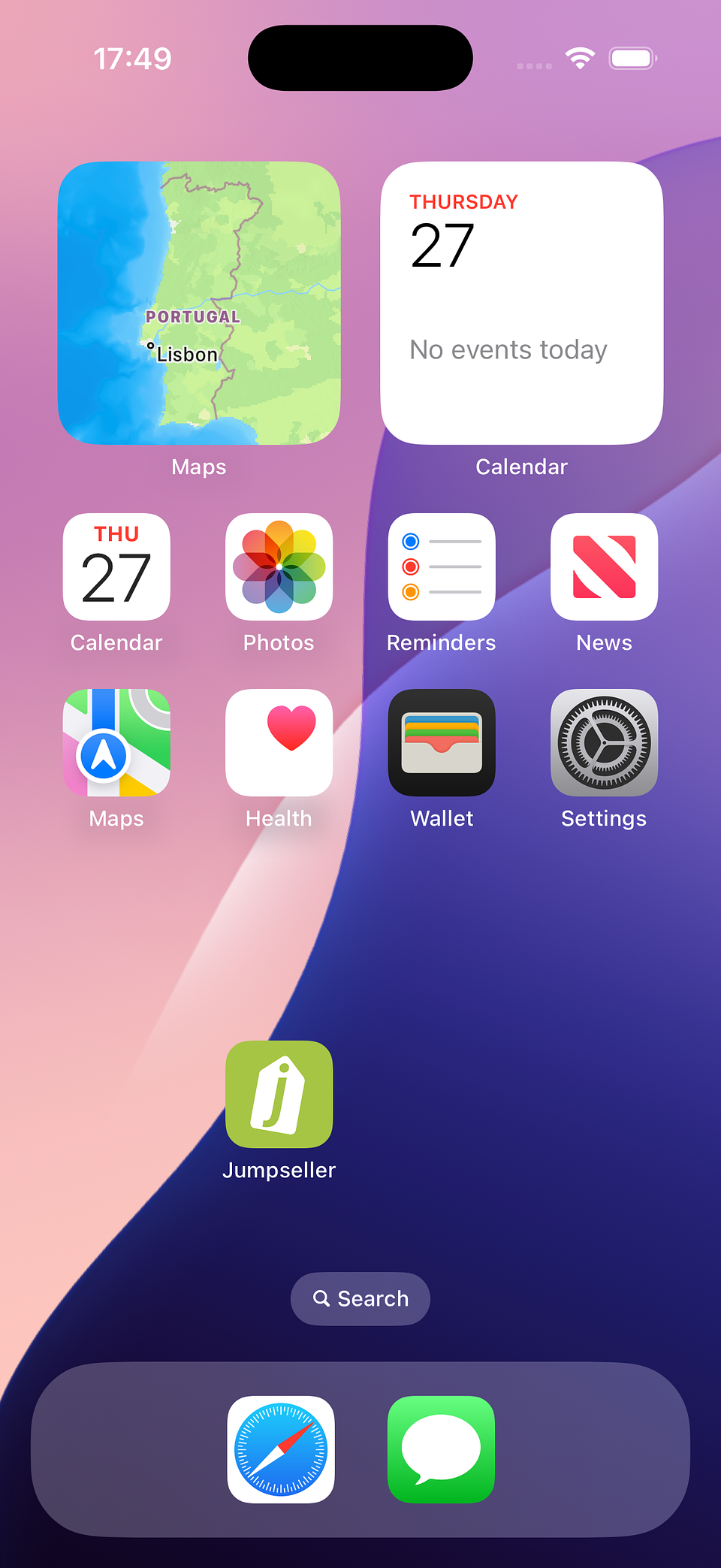Launch Reminders
721x1568 pixels.
(442, 567)
